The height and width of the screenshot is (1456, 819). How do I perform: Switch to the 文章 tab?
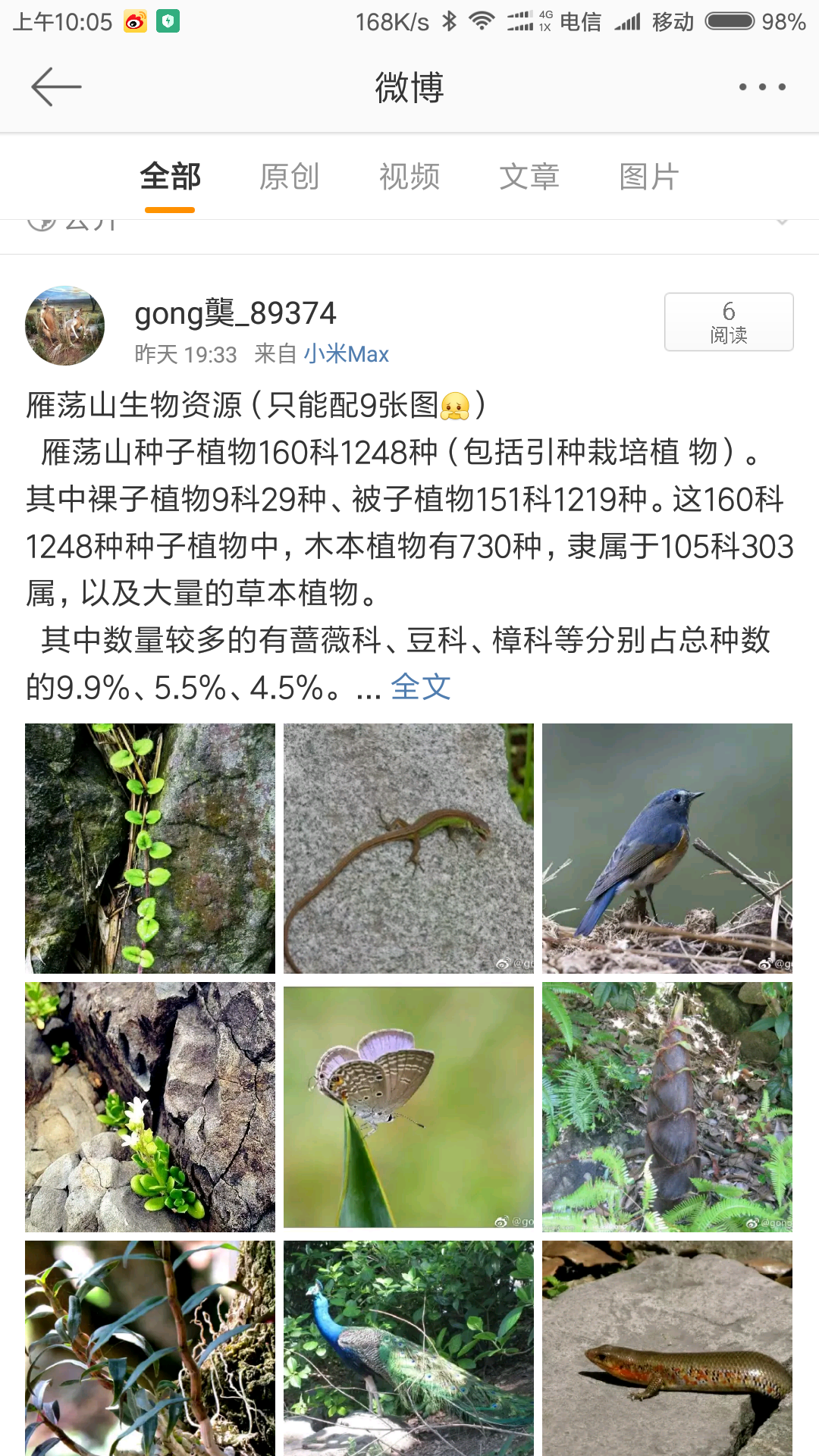pyautogui.click(x=529, y=177)
